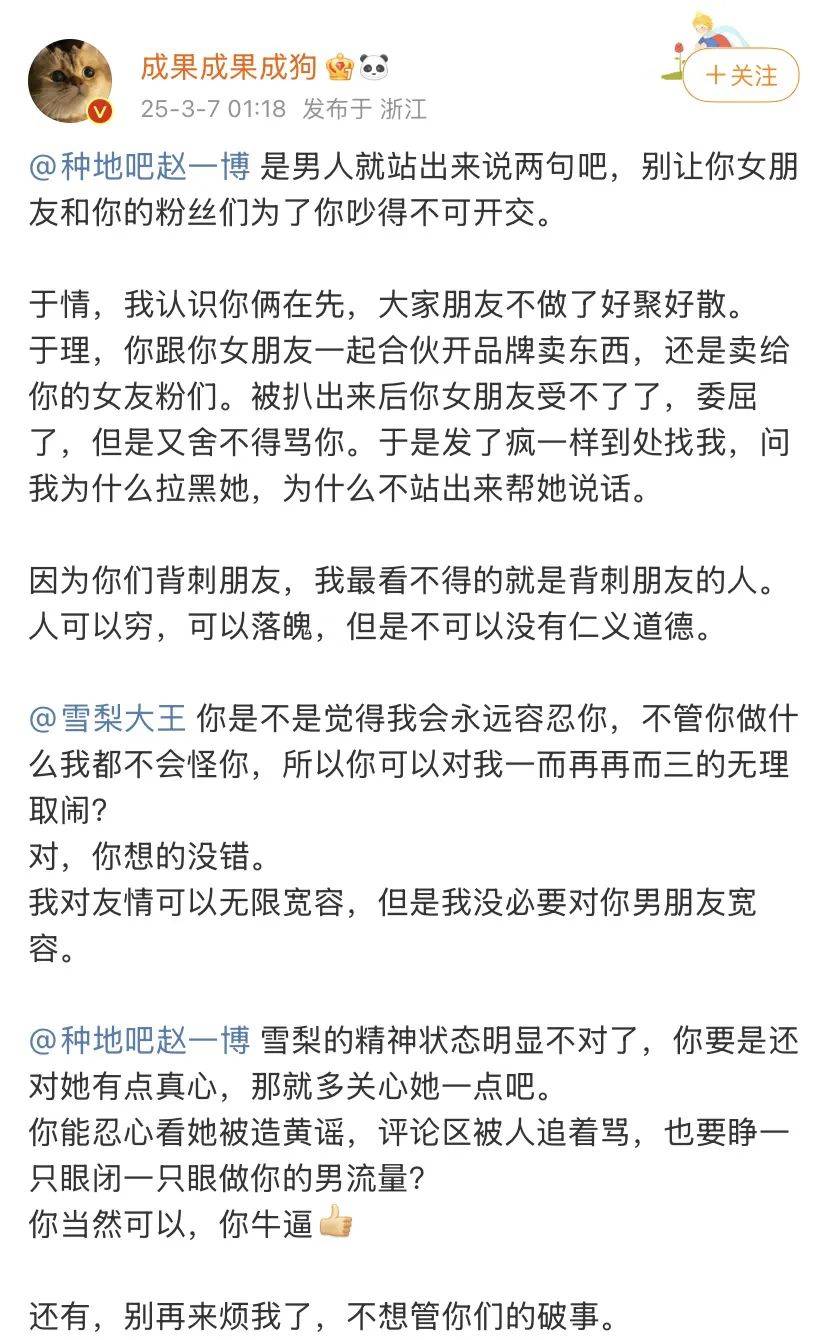Open the @雪梨大王 mention link
Viewport: 828px width, 1340px height.
108,717
